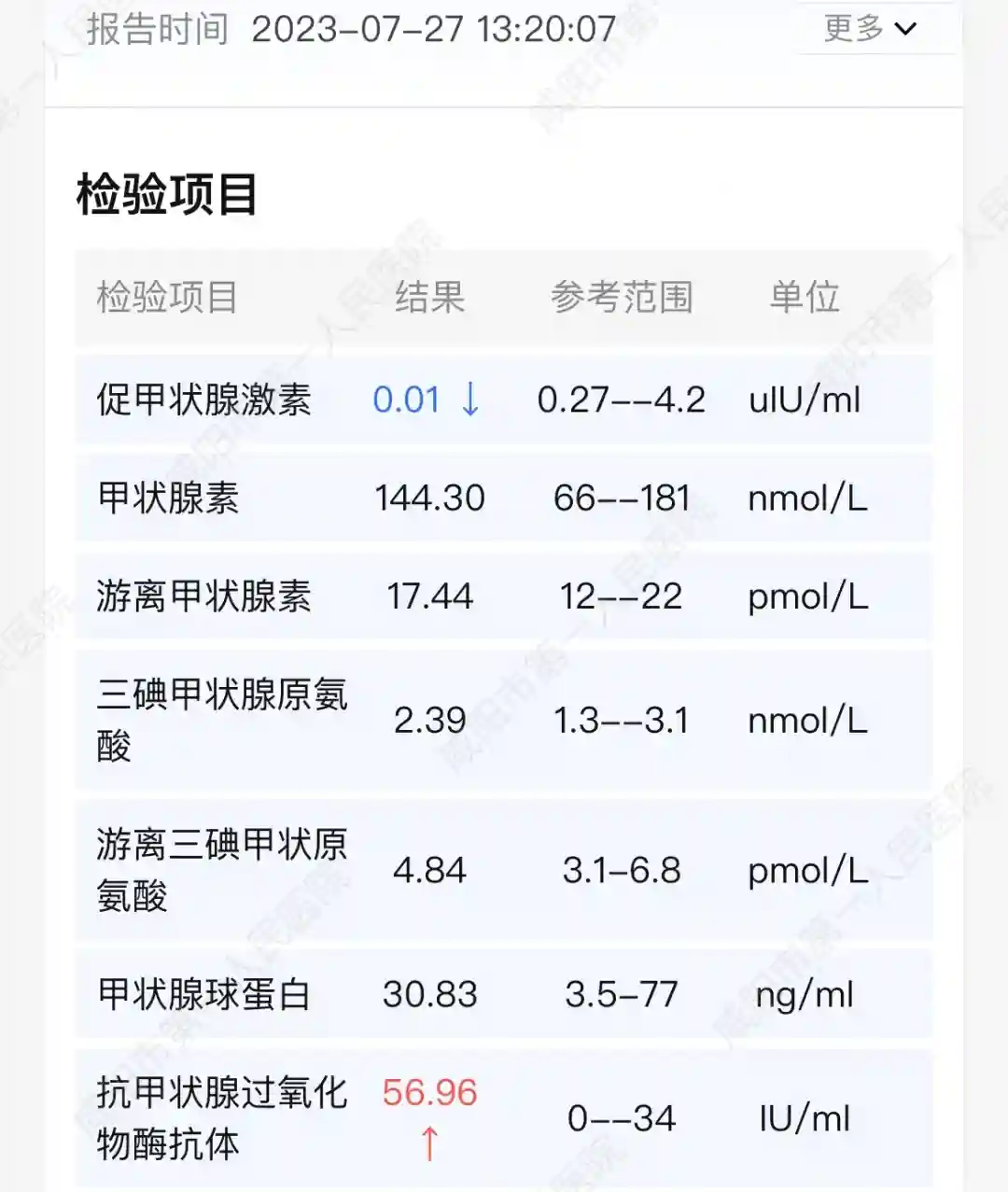This screenshot has width=1008, height=1192.
Task: Expand the 更多 dropdown
Action: (x=870, y=29)
